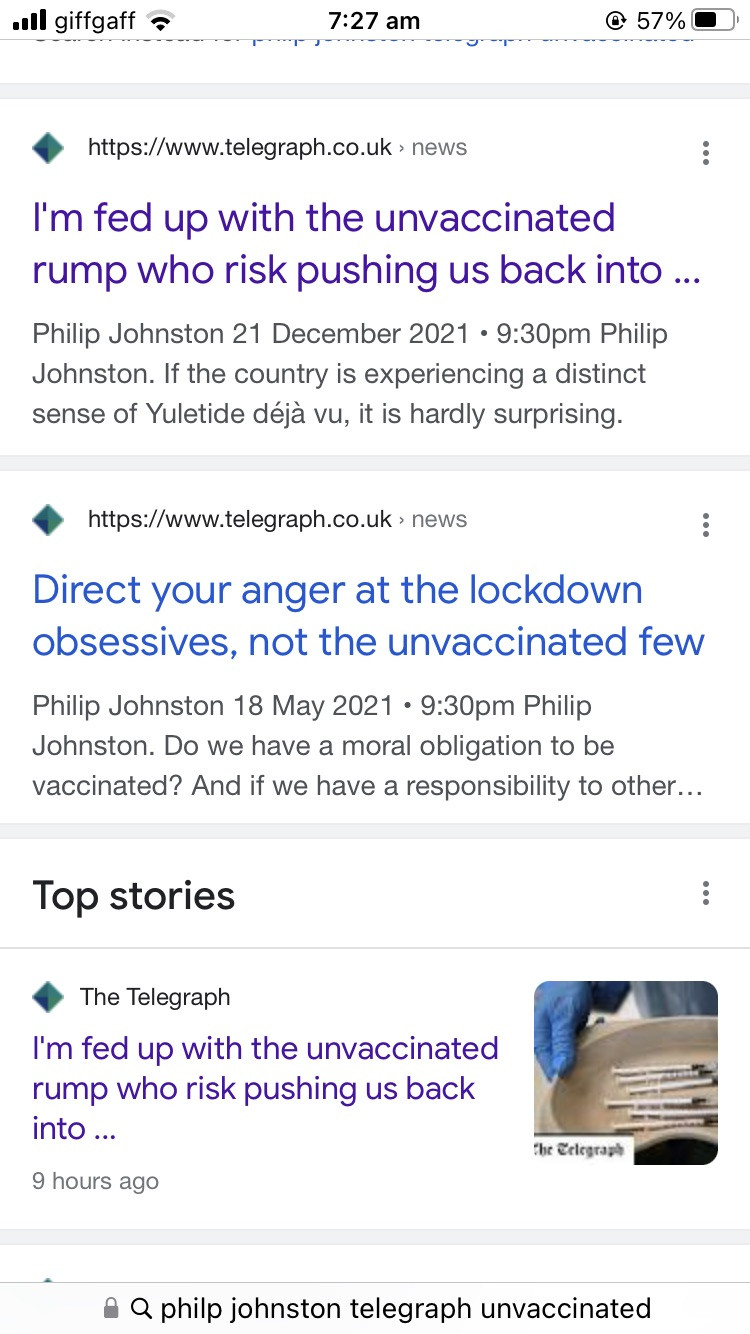Search instead for the suggested corrected query
This screenshot has height=1334, width=750.
[x=470, y=40]
